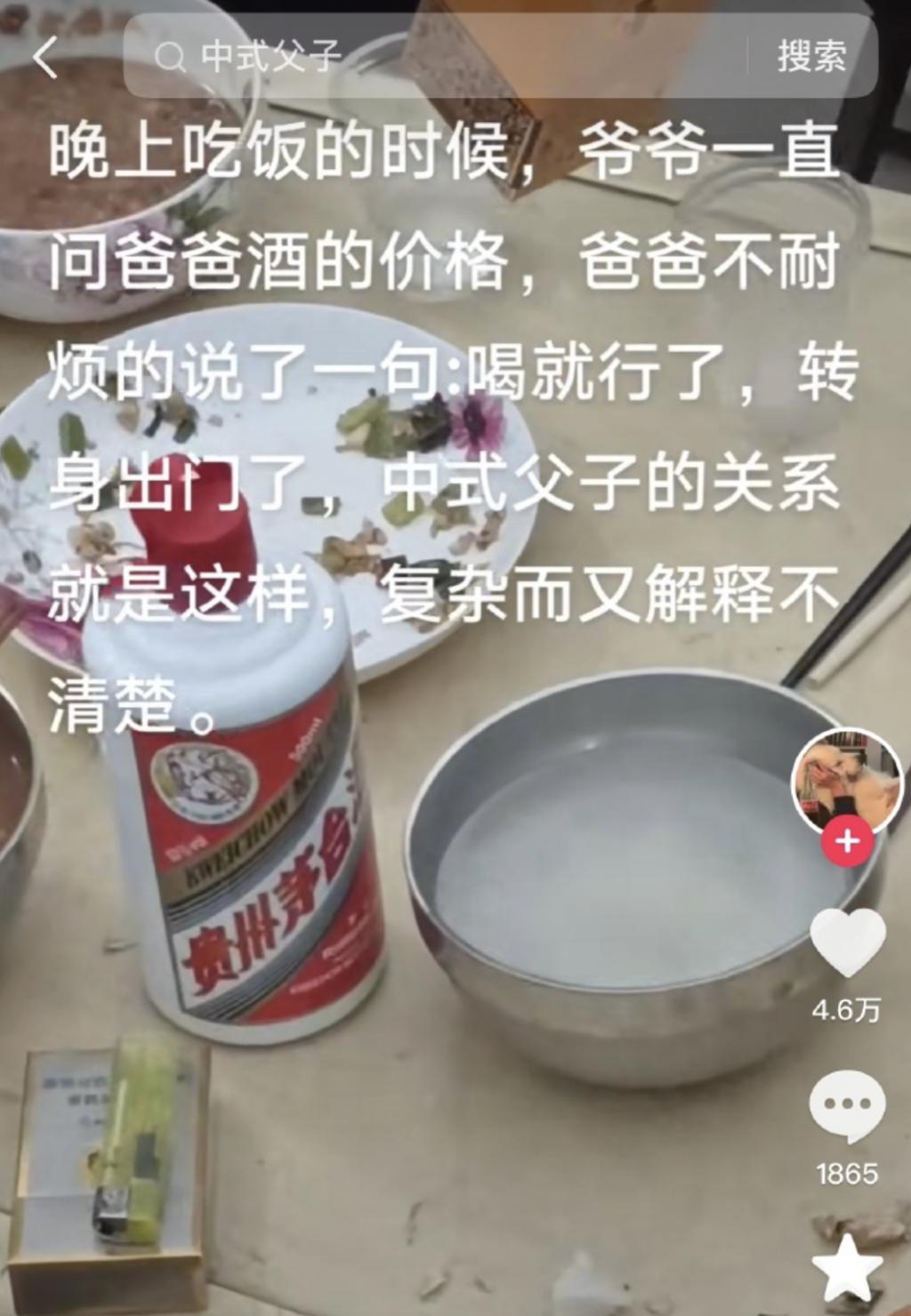Save this video with the star icon

pos(847,1267)
